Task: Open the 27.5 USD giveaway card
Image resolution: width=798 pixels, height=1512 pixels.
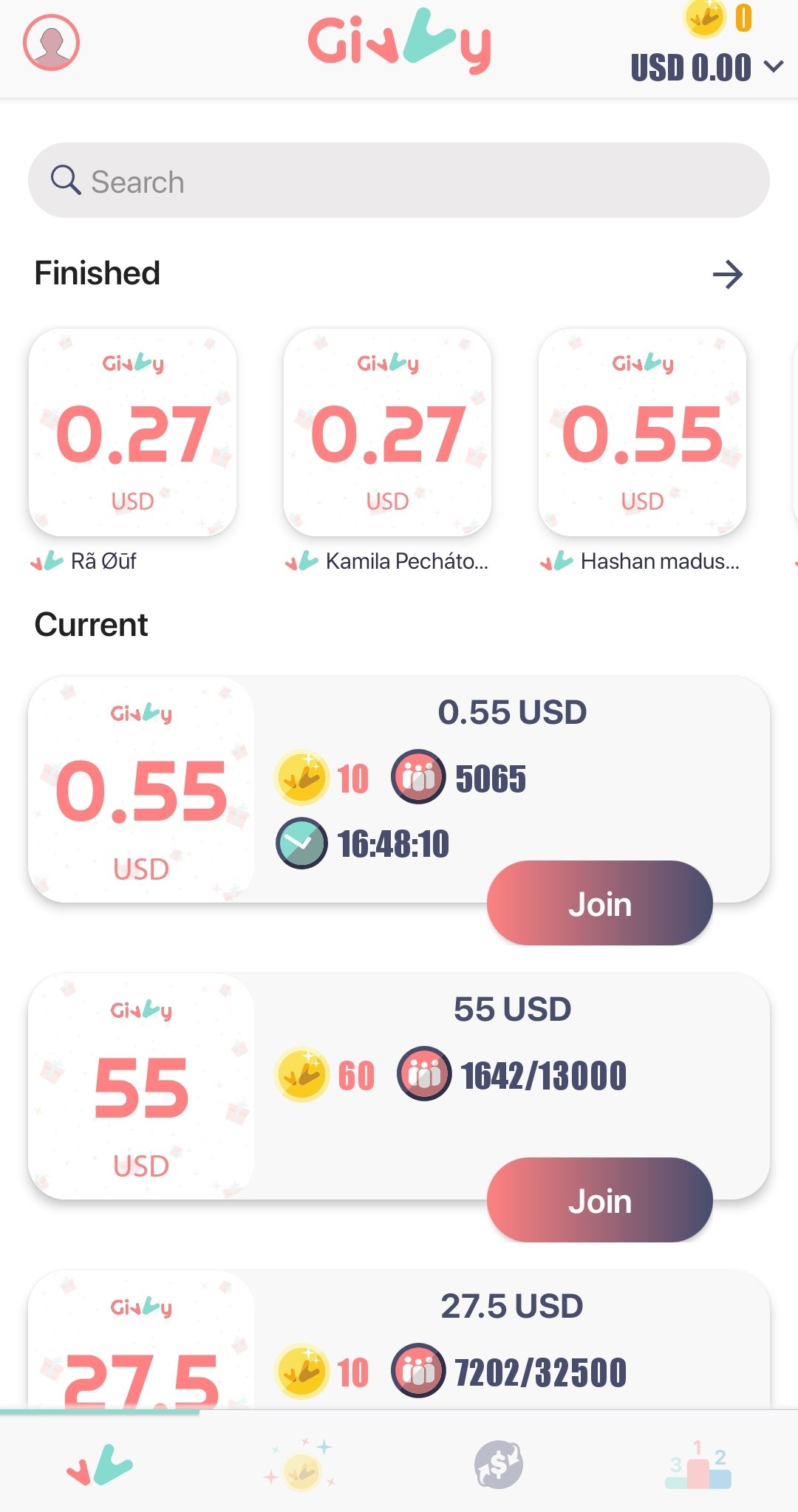Action: (399, 1340)
